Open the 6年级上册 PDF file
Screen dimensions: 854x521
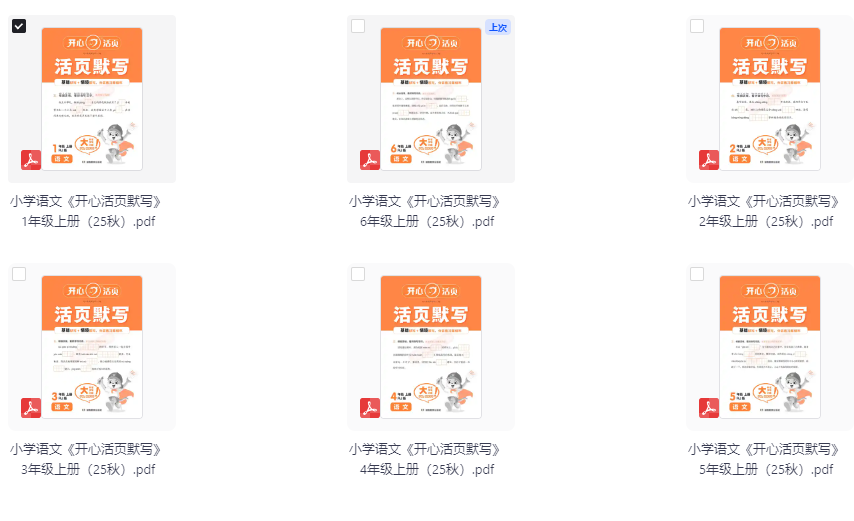click(x=431, y=98)
